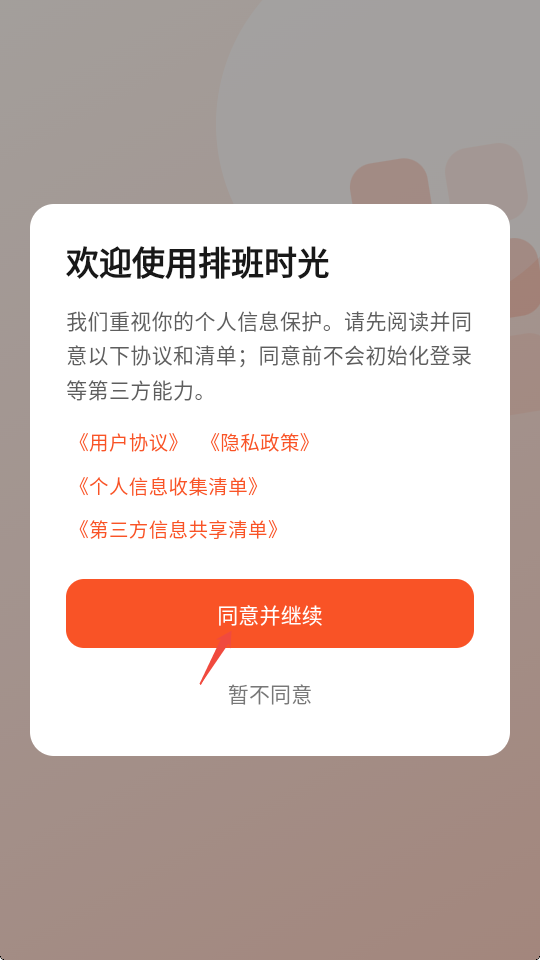The image size is (540, 960).
Task: Read the 《隐私政策》 document
Action: tap(260, 443)
